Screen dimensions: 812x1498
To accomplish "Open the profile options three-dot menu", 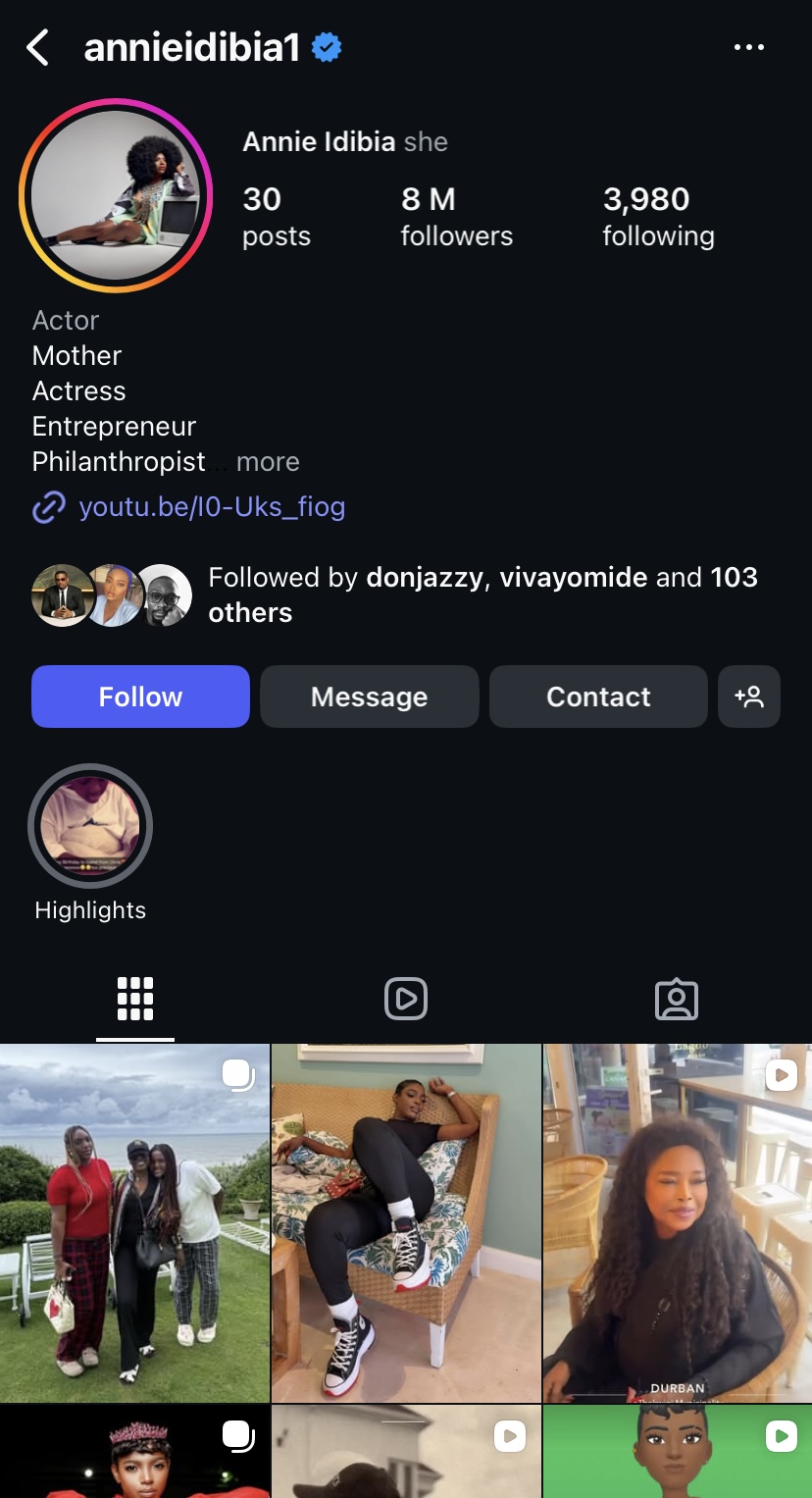I will point(749,46).
